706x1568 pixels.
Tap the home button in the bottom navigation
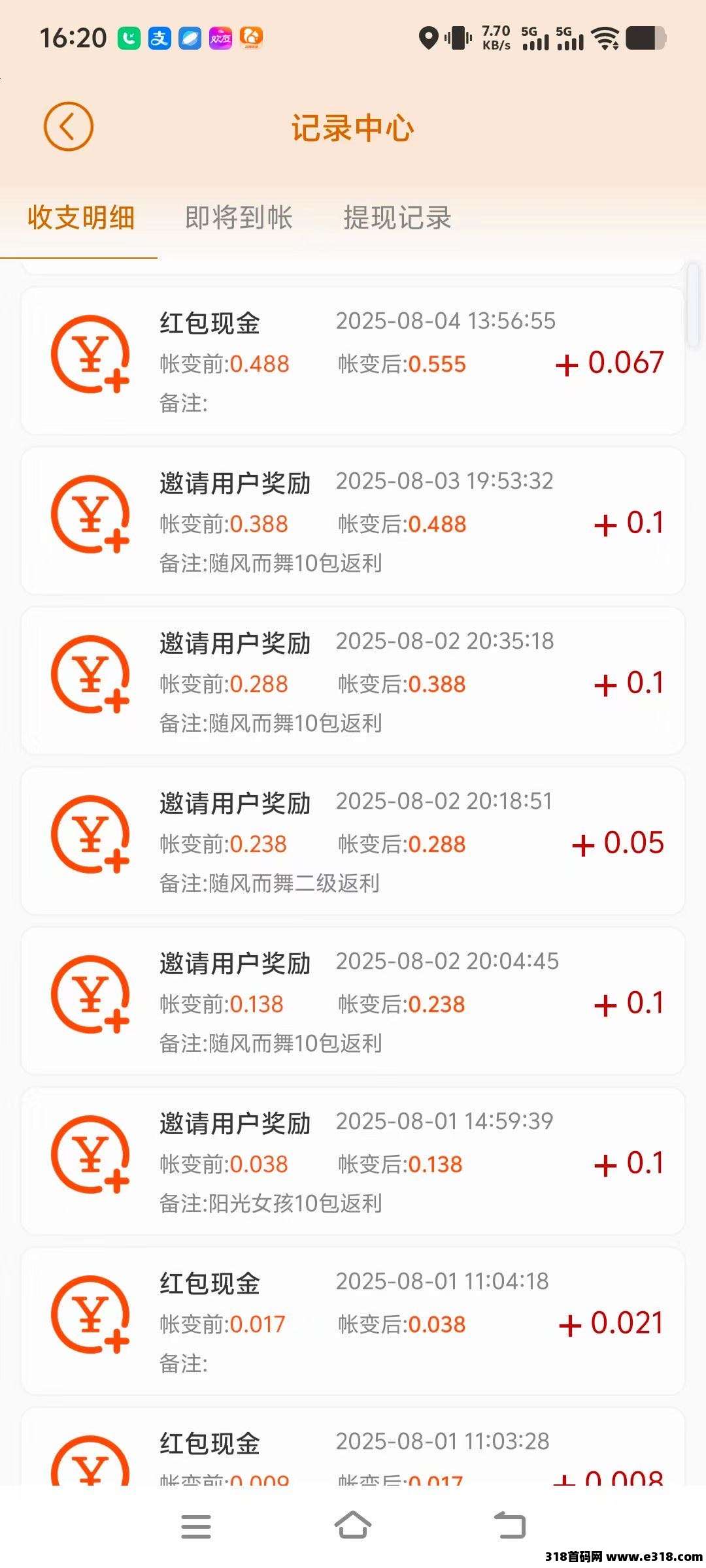point(353,1526)
